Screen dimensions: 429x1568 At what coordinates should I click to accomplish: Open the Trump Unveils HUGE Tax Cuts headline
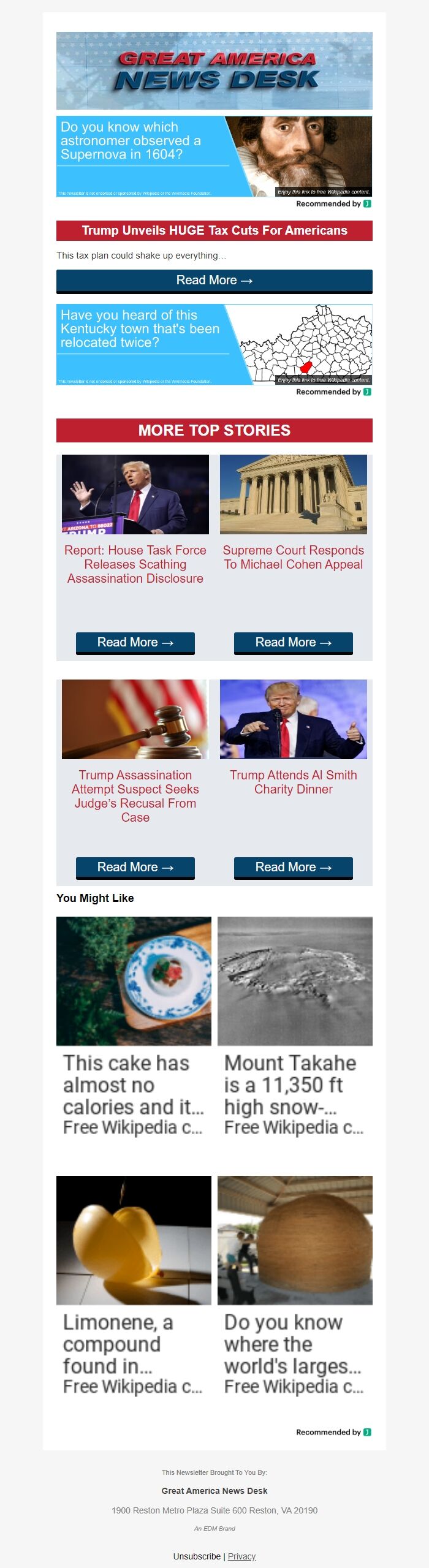tap(214, 231)
